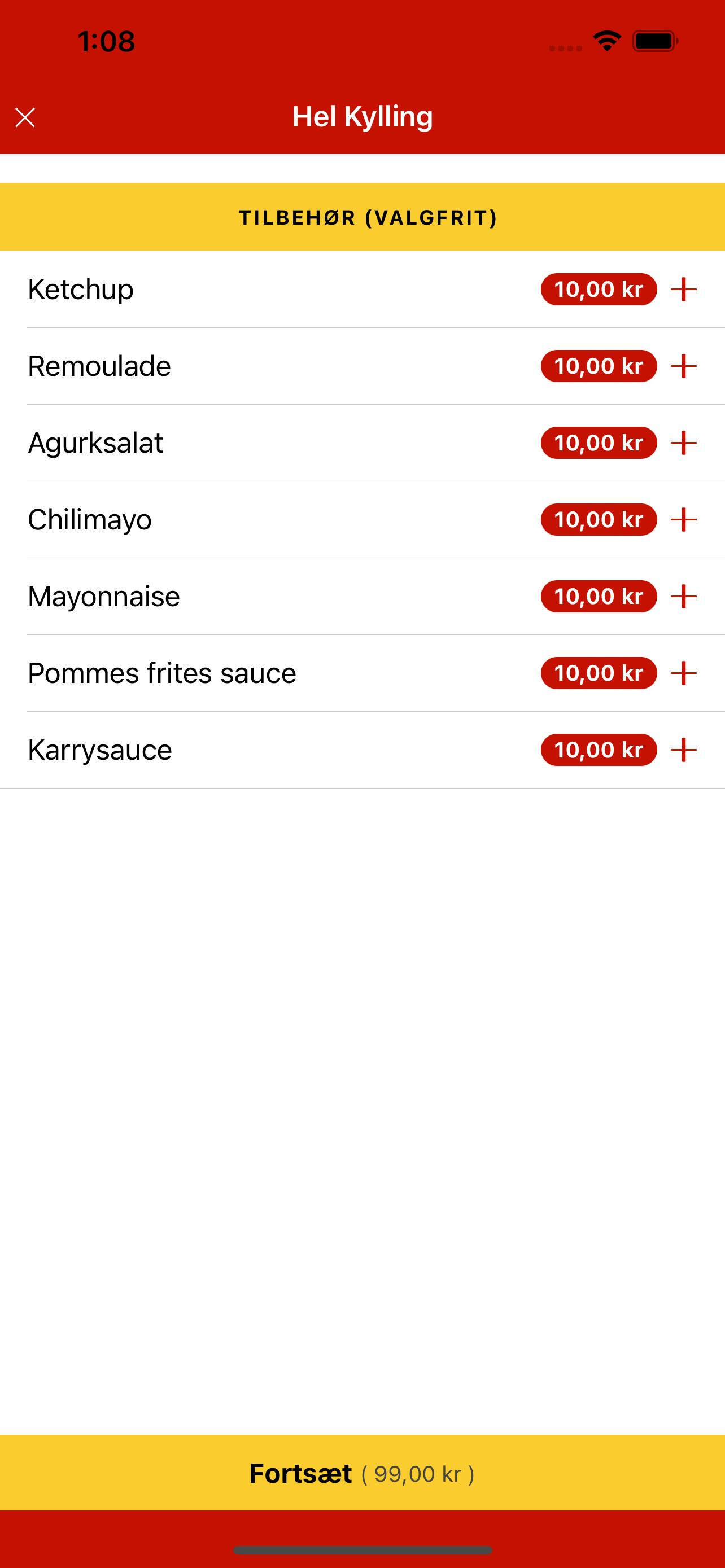This screenshot has width=725, height=1568.
Task: Add Ketchup with the plus icon
Action: tap(683, 289)
